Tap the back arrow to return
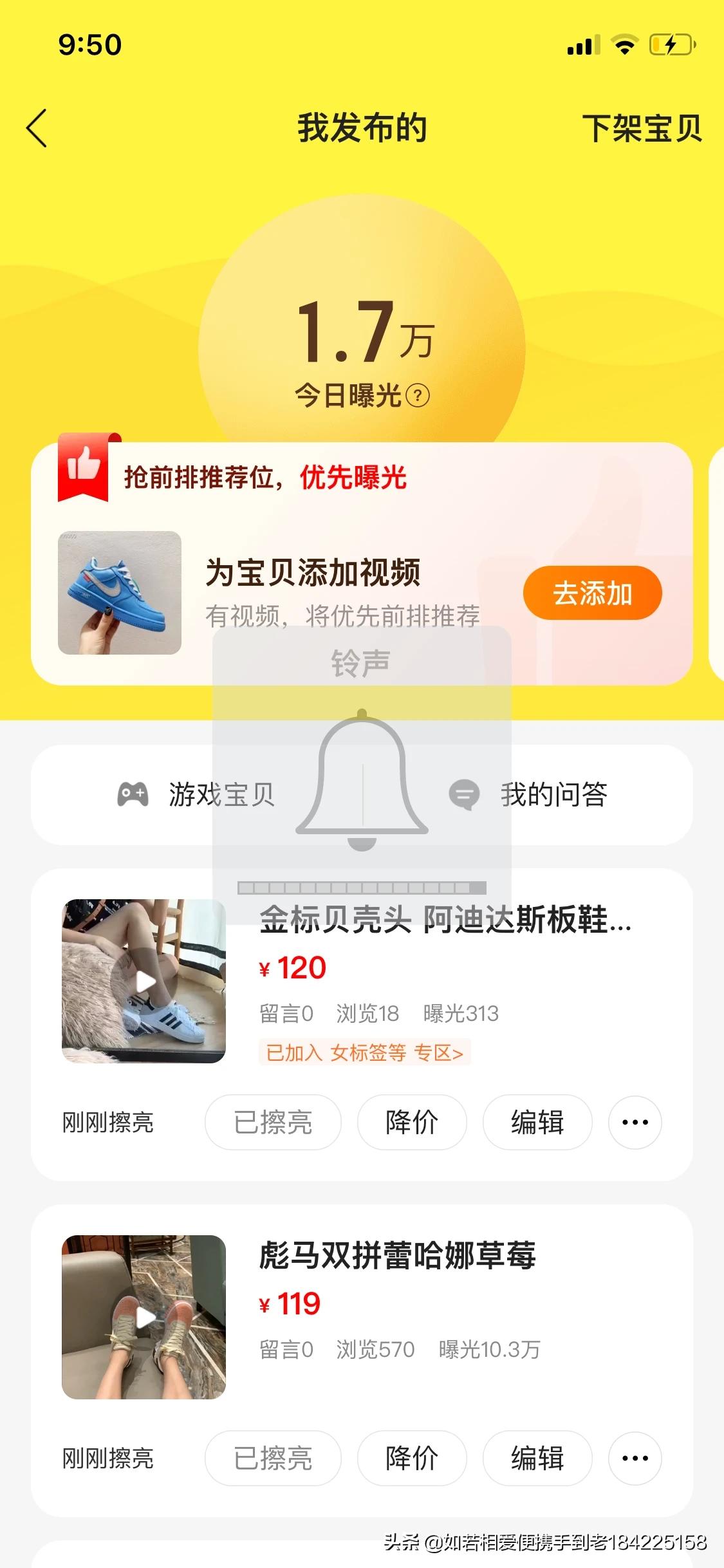 tap(37, 128)
